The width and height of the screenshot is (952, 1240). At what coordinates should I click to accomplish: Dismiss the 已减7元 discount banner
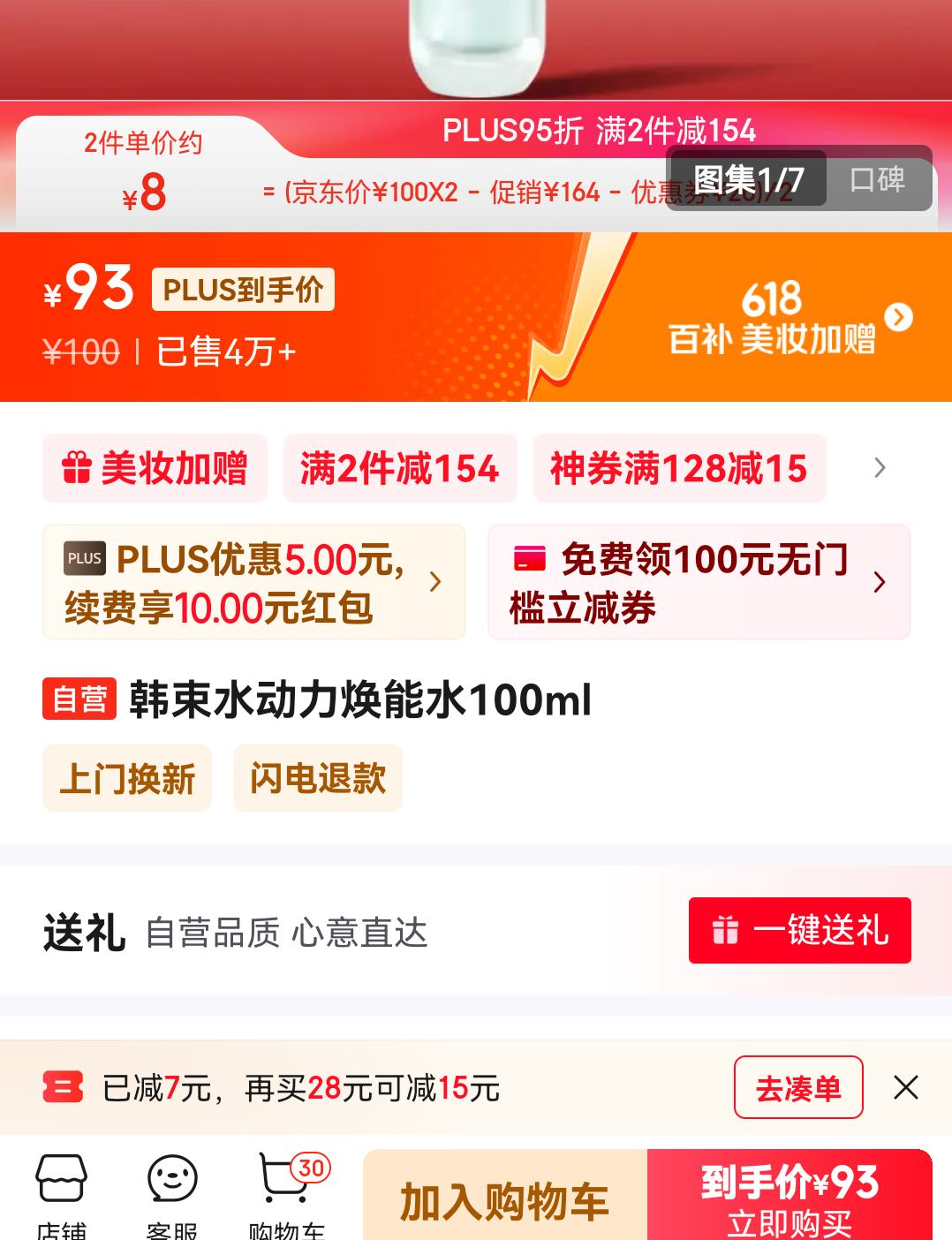tap(906, 1087)
